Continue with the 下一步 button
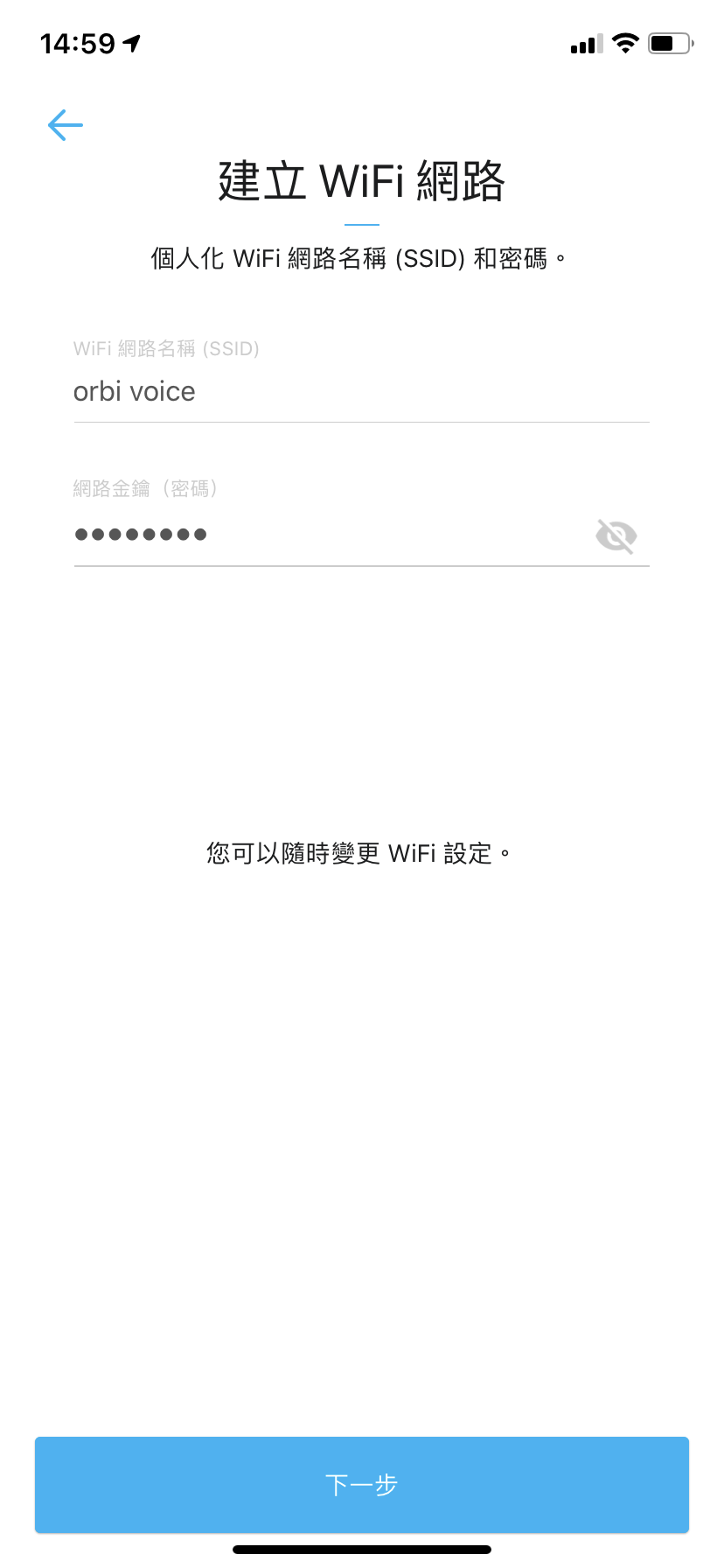724x1568 pixels. [x=362, y=1485]
